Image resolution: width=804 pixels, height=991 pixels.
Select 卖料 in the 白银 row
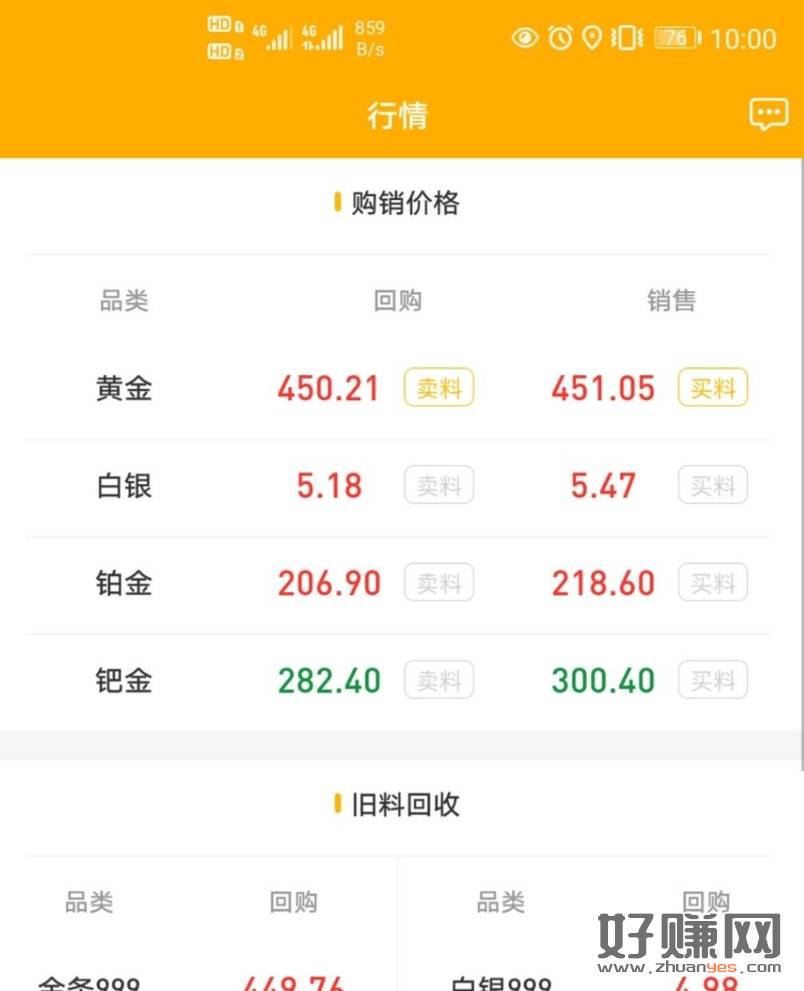[439, 486]
